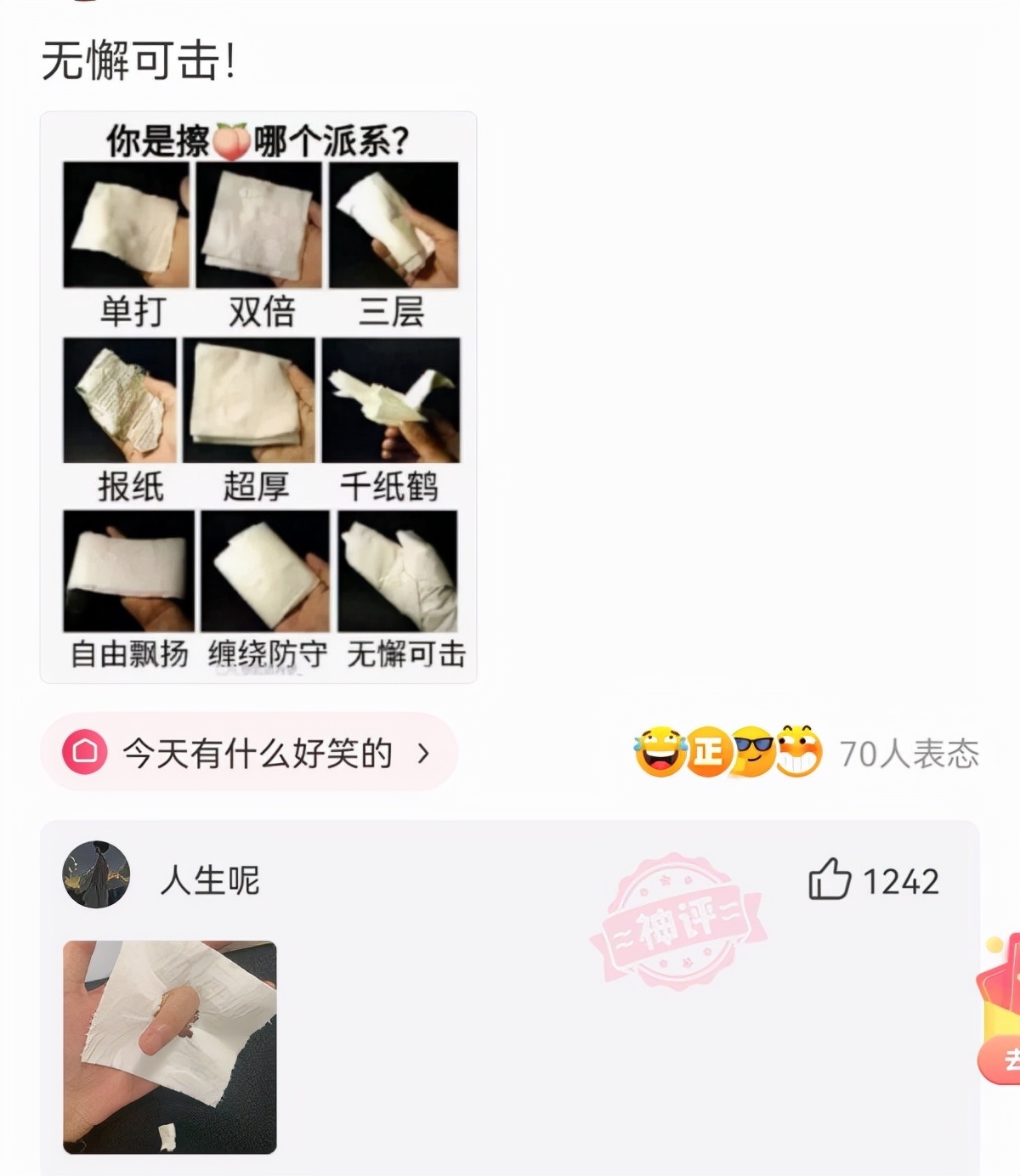The image size is (1020, 1176).
Task: Click the 70人表态 reaction count
Action: pos(909,751)
